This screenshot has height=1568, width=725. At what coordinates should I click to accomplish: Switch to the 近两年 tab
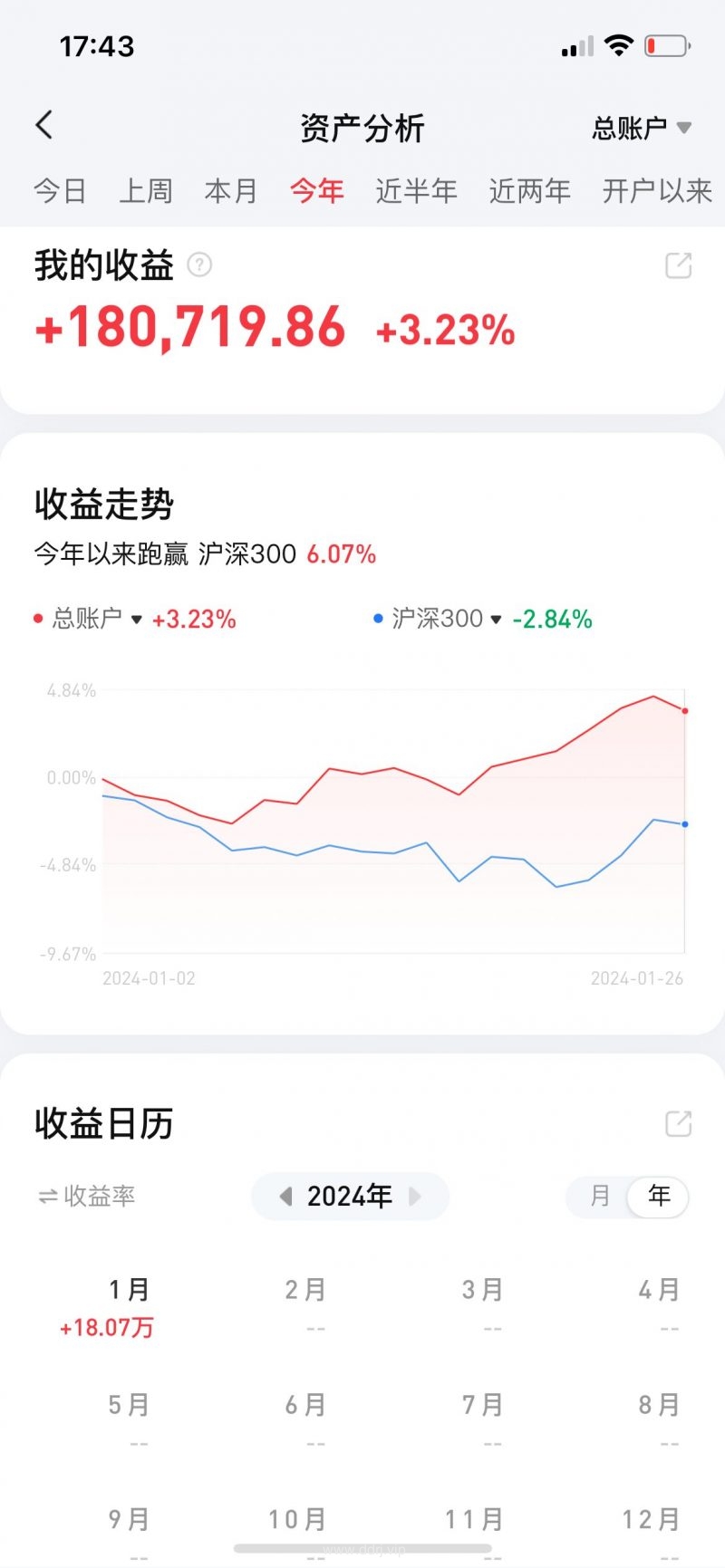529,191
